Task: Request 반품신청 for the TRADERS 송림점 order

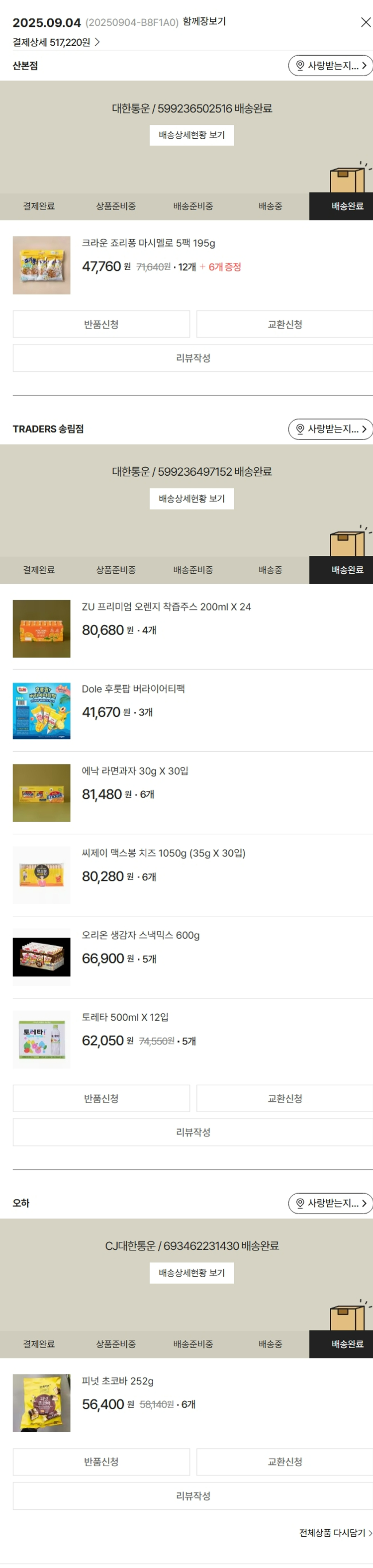Action: 101,1099
